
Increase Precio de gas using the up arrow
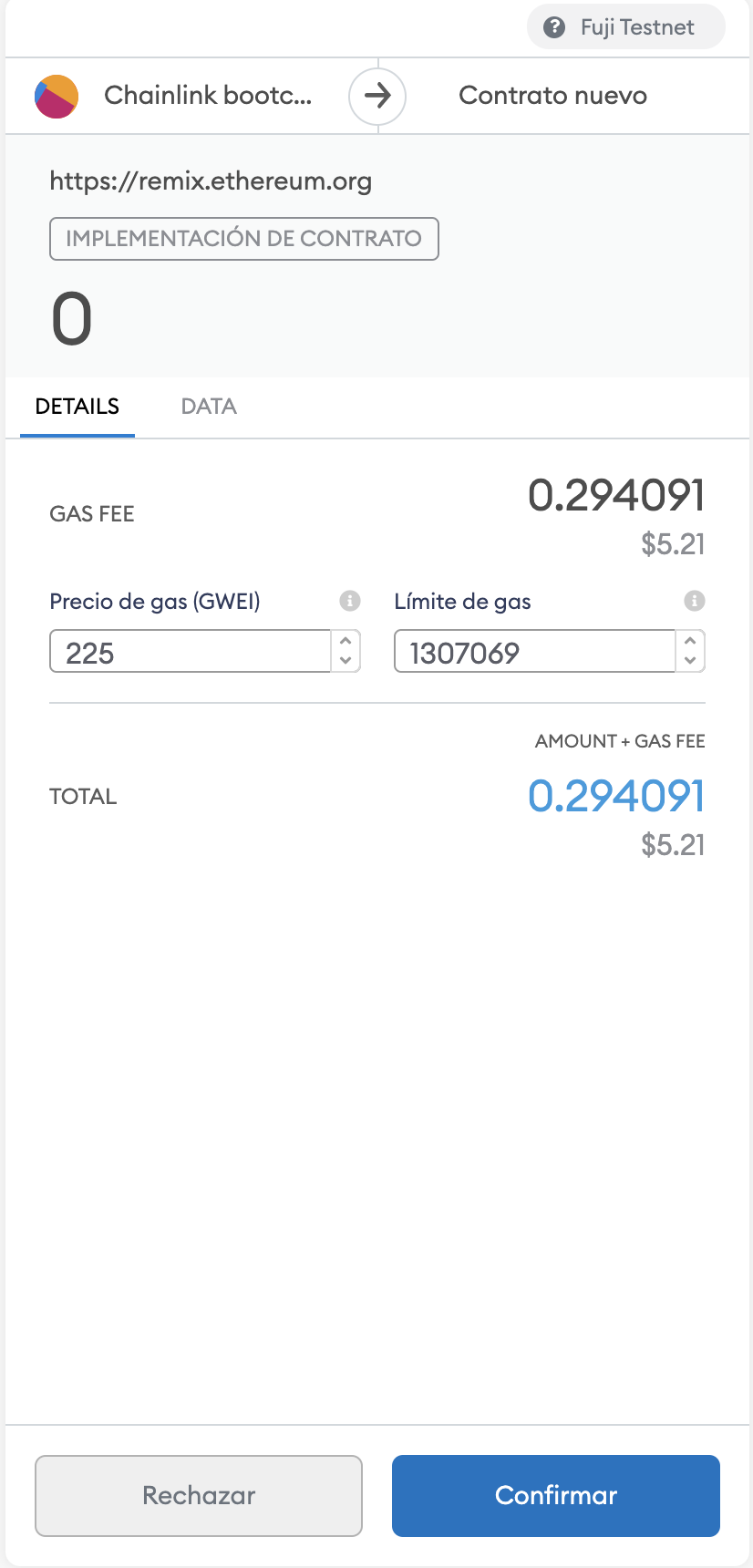346,643
